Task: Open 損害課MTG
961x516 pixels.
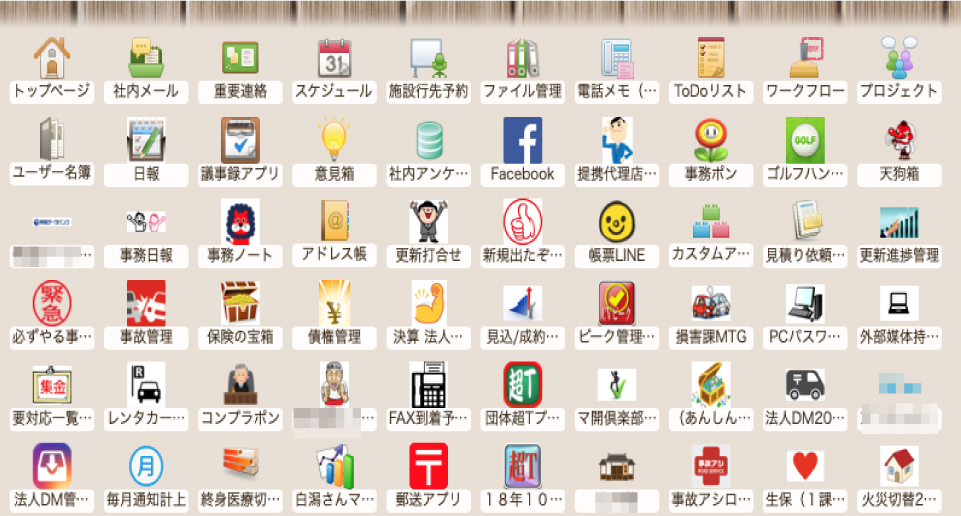Action: pos(711,304)
